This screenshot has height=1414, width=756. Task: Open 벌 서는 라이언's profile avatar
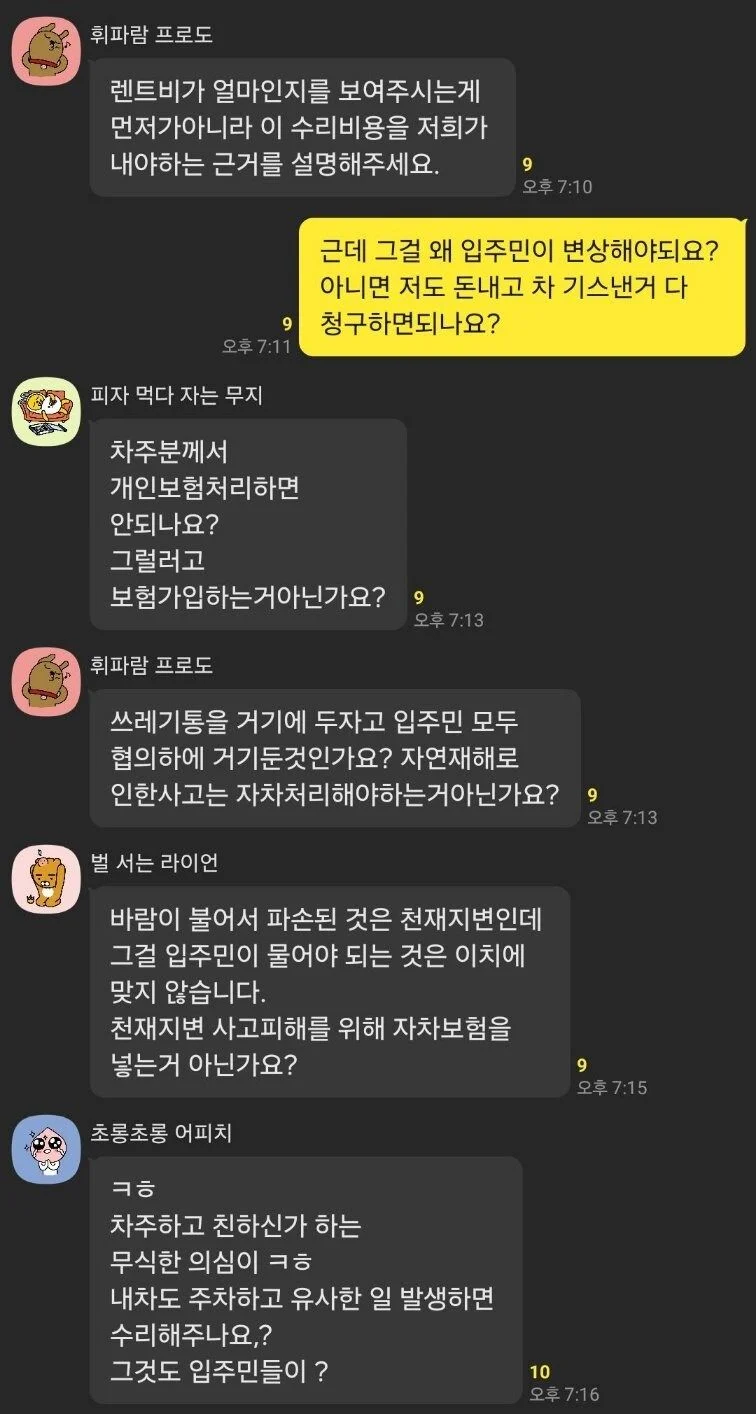(46, 878)
